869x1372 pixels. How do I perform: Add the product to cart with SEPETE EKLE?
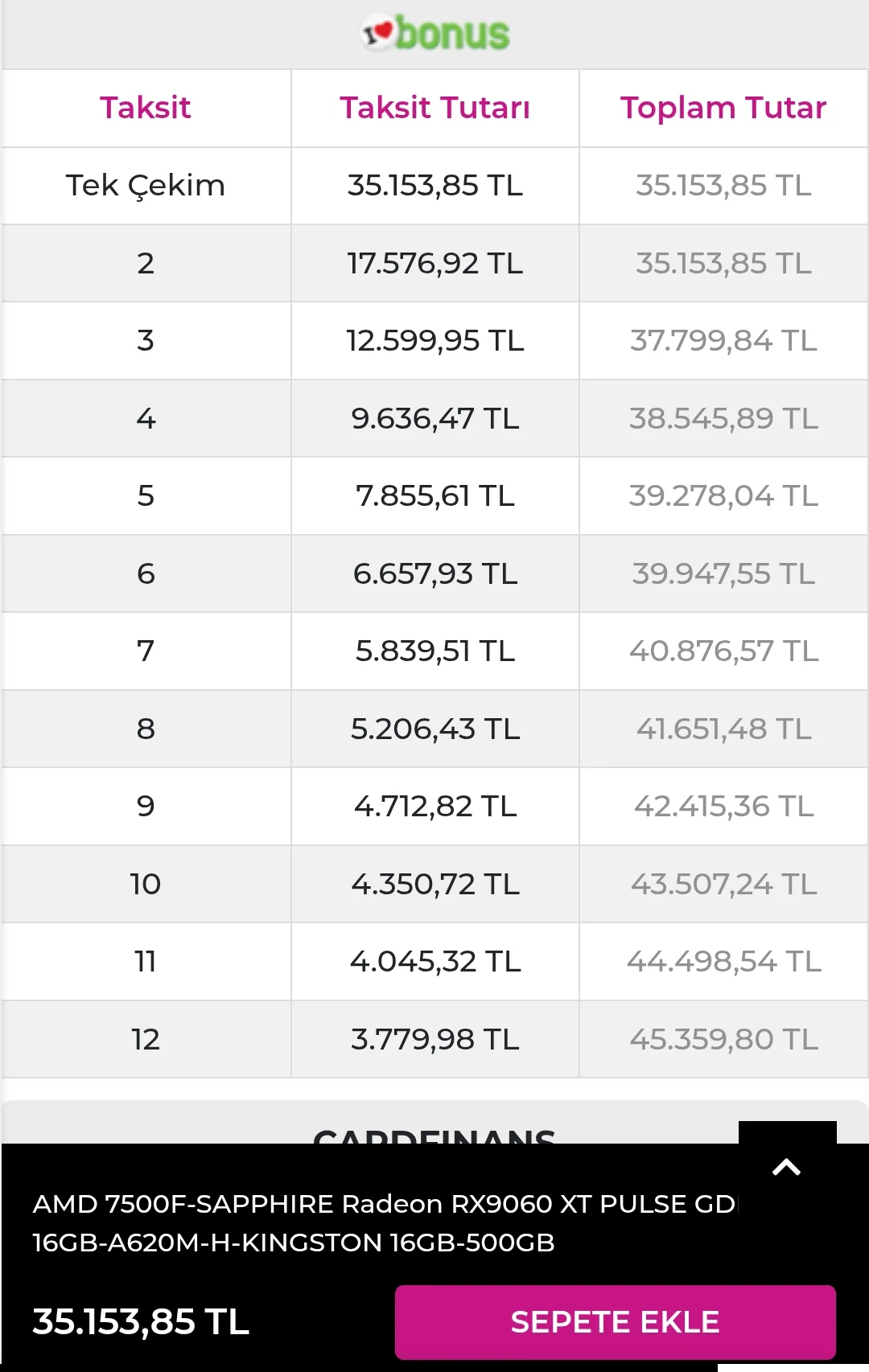coord(615,1321)
